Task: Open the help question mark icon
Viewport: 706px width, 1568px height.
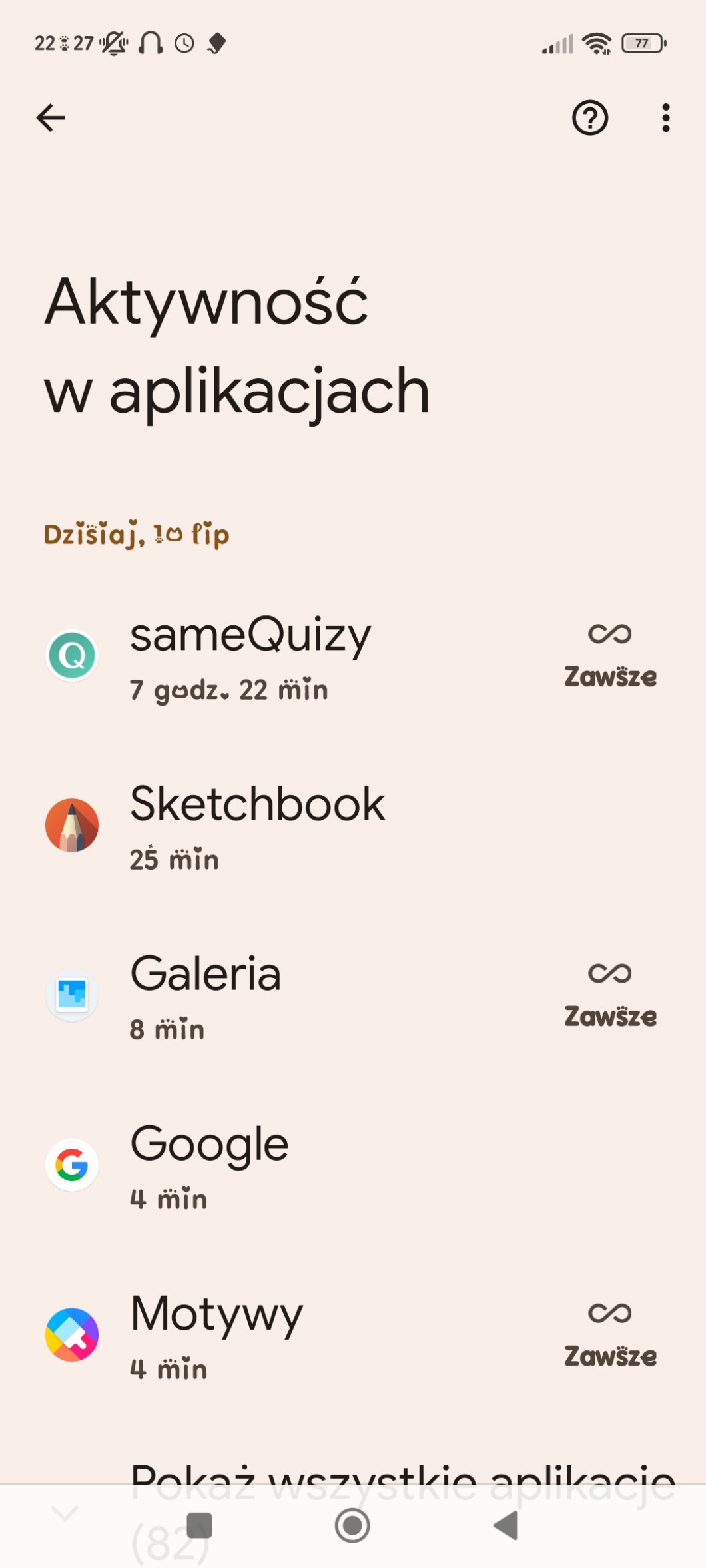Action: pos(590,118)
